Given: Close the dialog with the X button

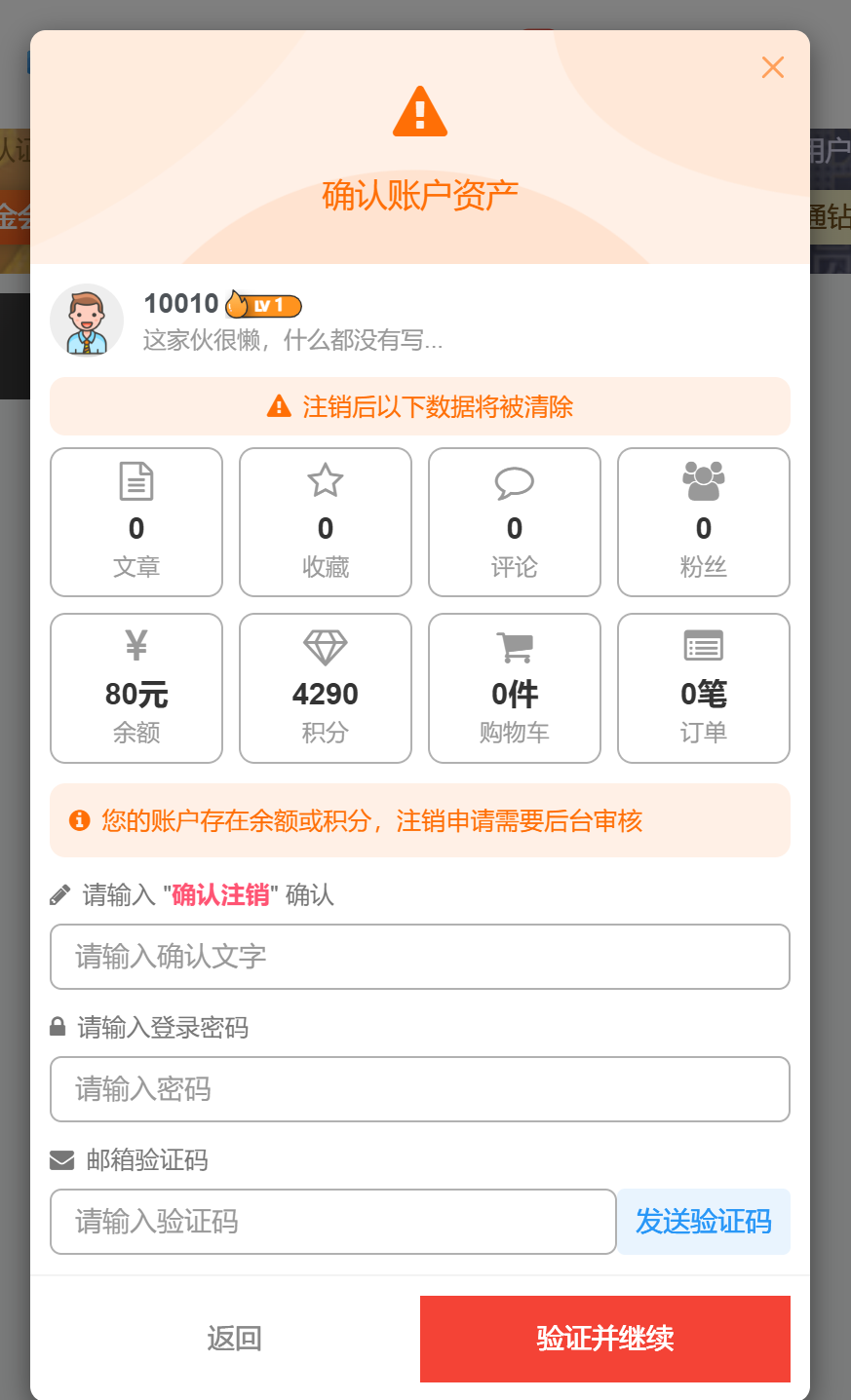Looking at the screenshot, I should (x=772, y=67).
